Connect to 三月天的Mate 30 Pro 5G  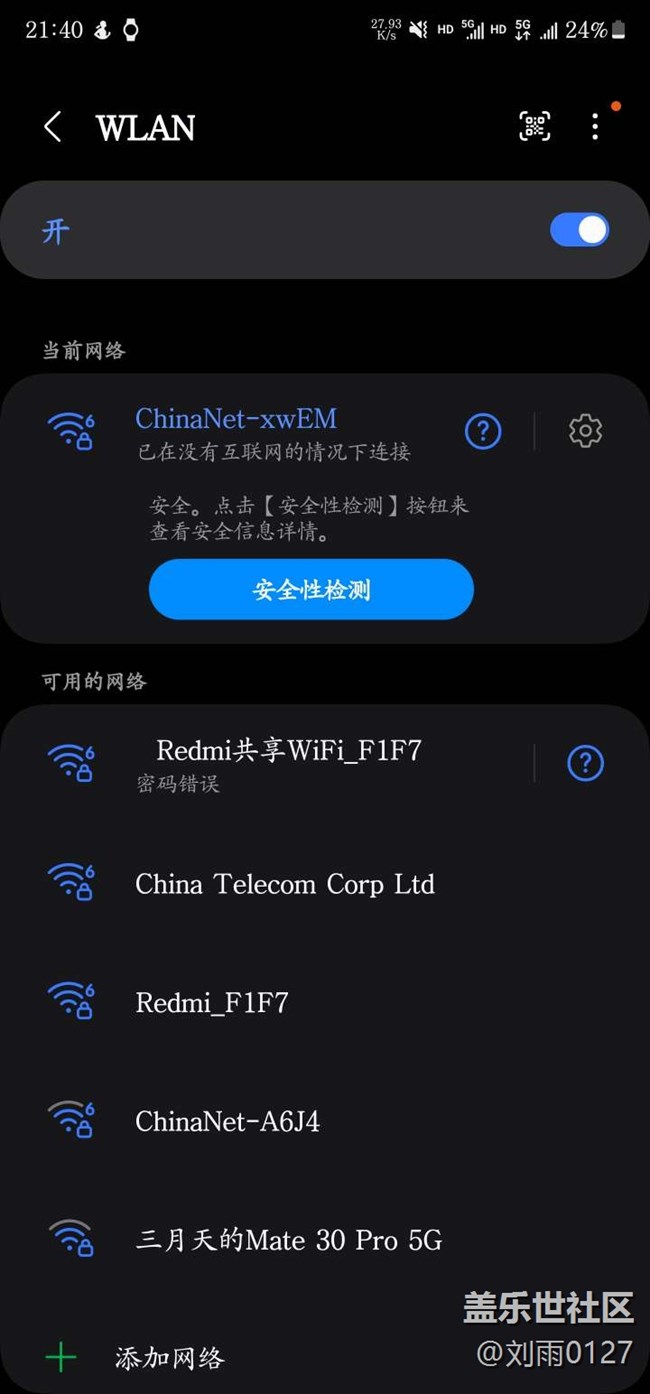pyautogui.click(x=288, y=1241)
